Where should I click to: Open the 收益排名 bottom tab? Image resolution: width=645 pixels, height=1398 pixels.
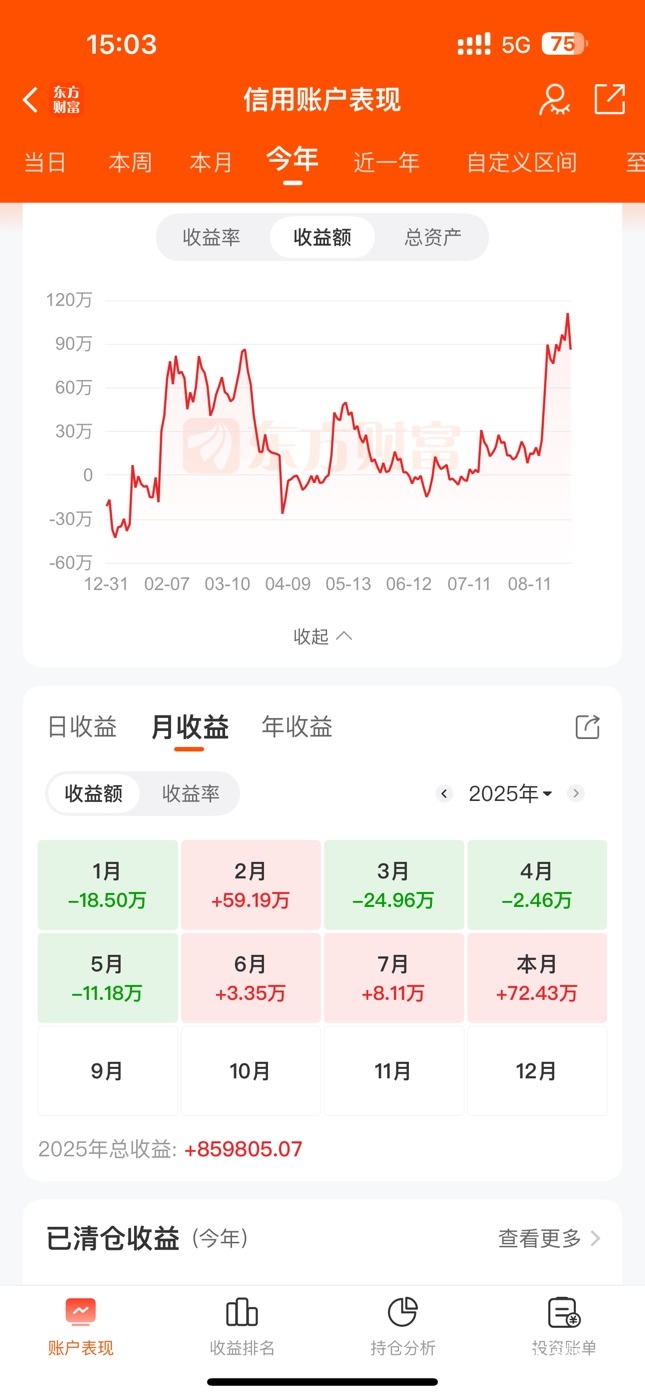coord(242,1326)
